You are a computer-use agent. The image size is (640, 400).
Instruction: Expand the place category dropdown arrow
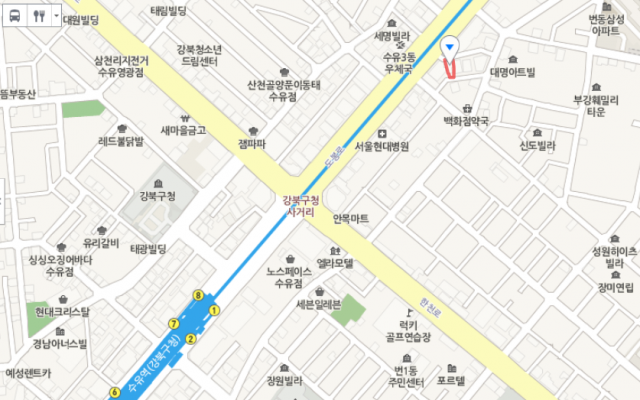56,16
